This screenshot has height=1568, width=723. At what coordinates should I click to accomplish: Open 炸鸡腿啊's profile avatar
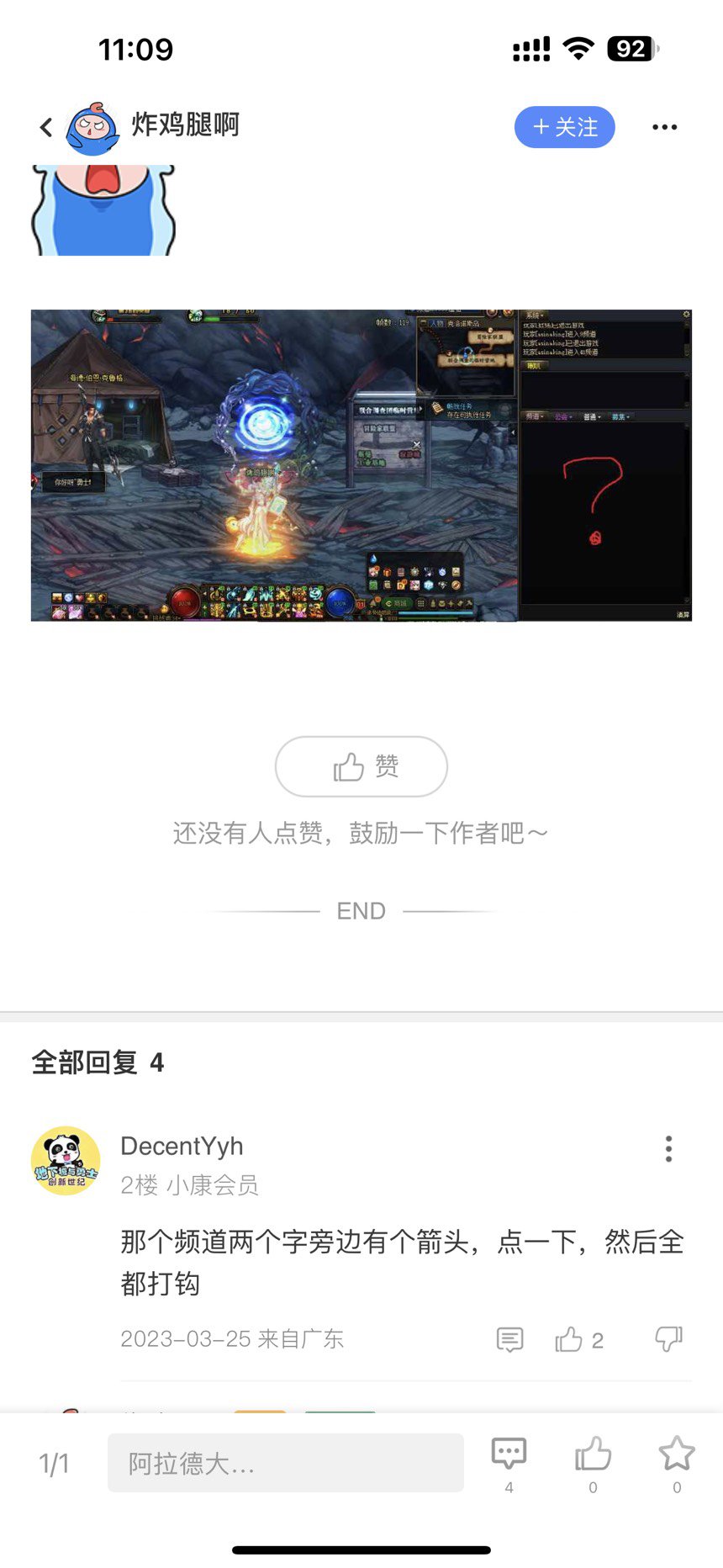[x=92, y=128]
